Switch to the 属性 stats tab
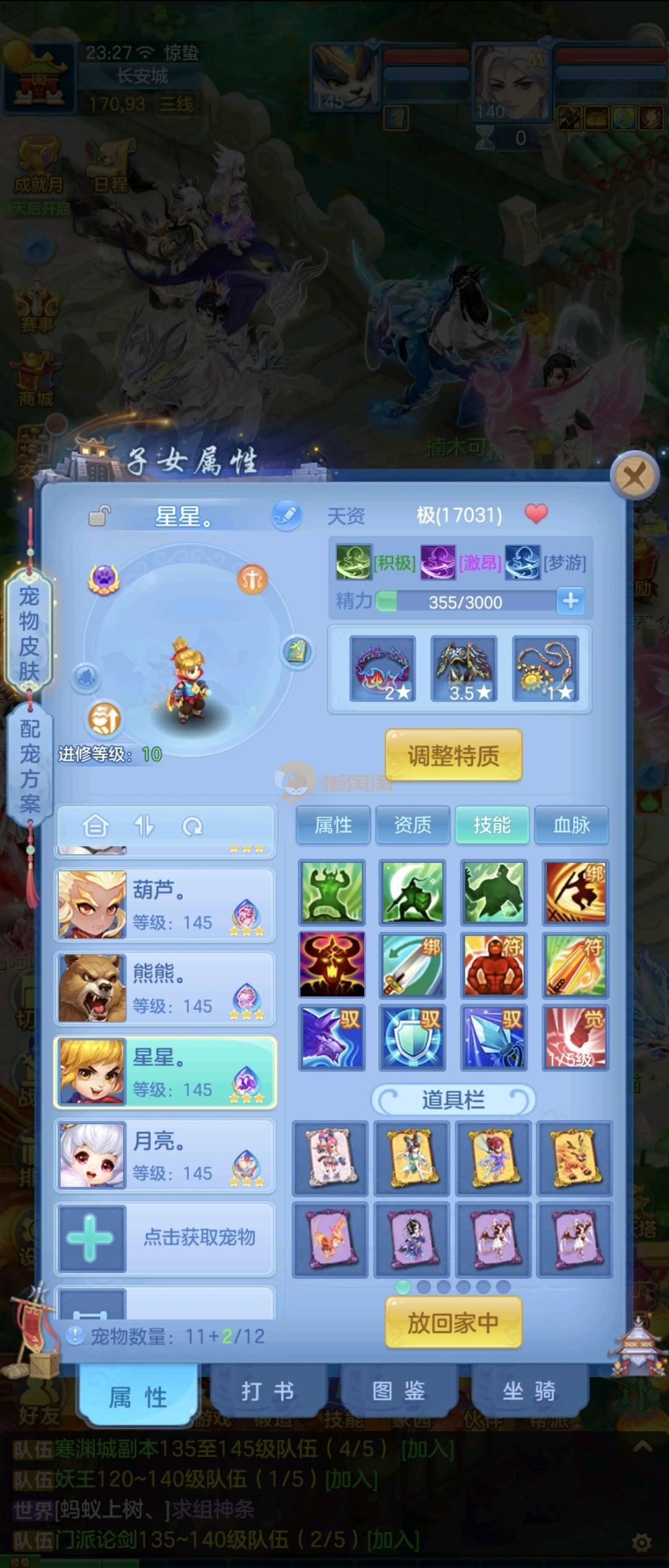 333,825
